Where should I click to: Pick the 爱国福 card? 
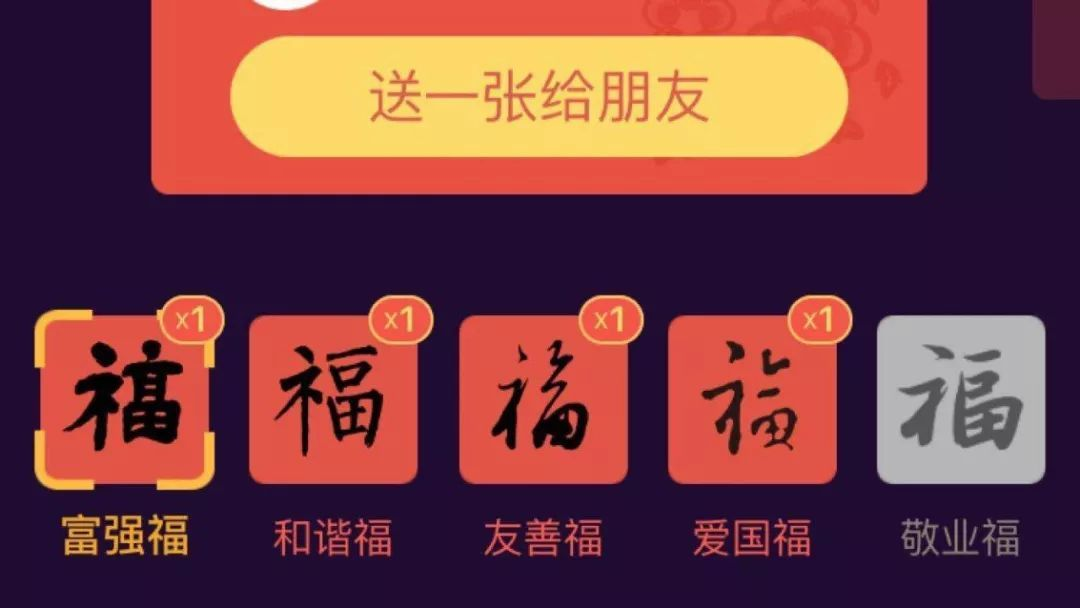[x=752, y=400]
